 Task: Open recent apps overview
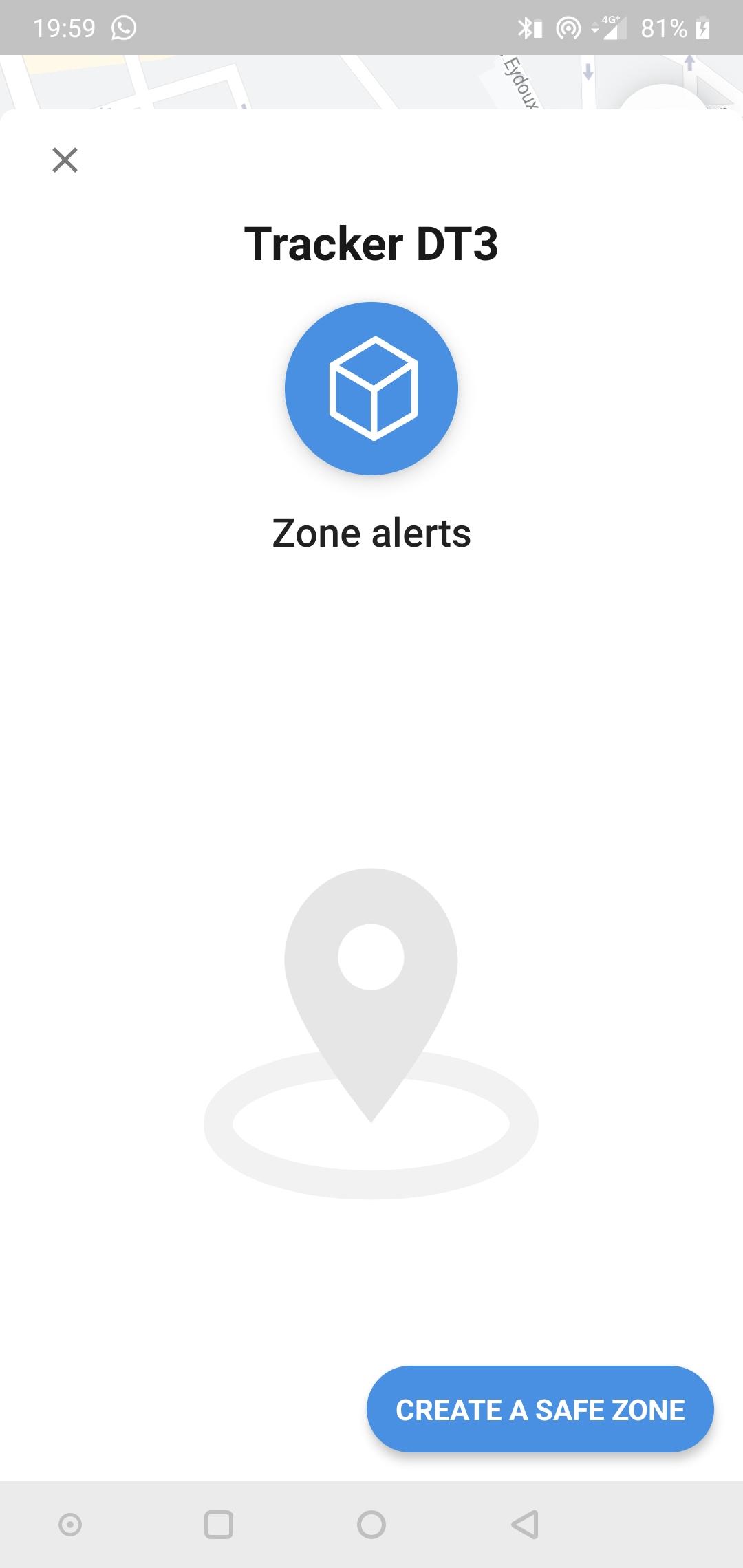click(219, 1525)
